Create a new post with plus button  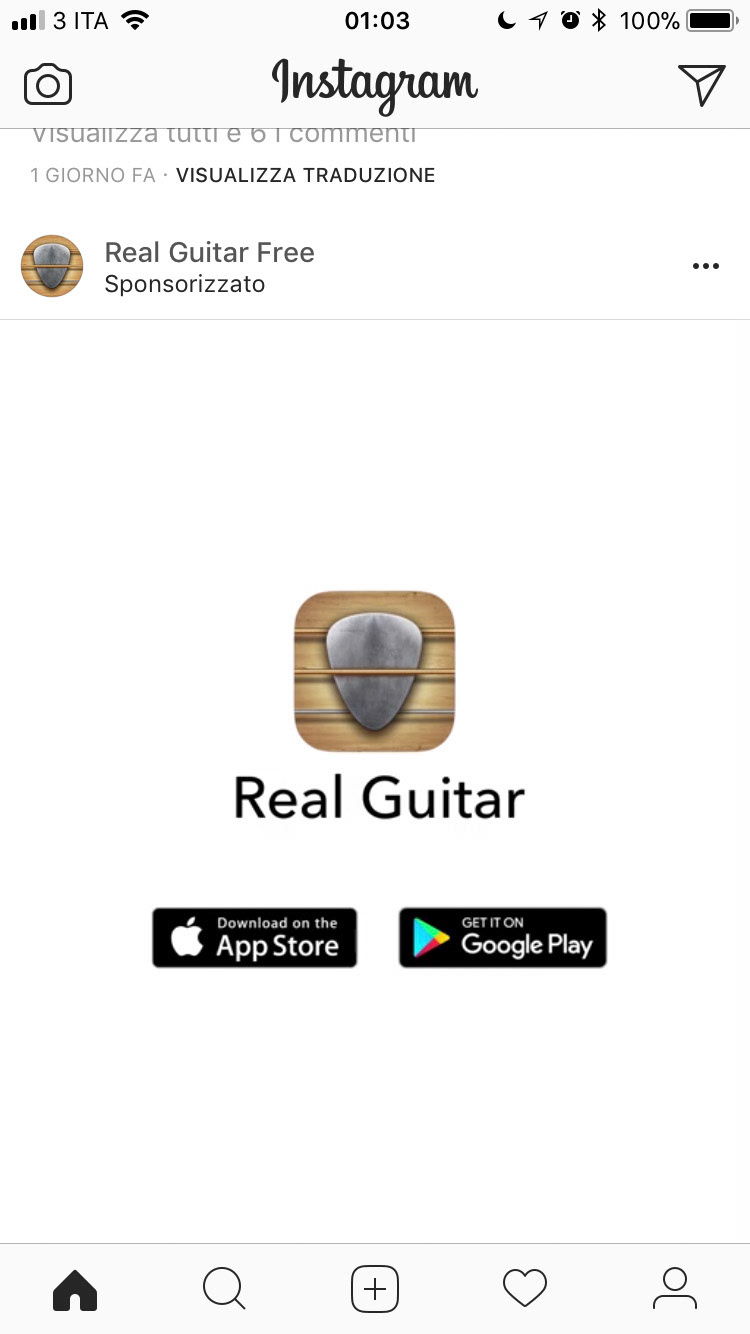coord(375,1288)
